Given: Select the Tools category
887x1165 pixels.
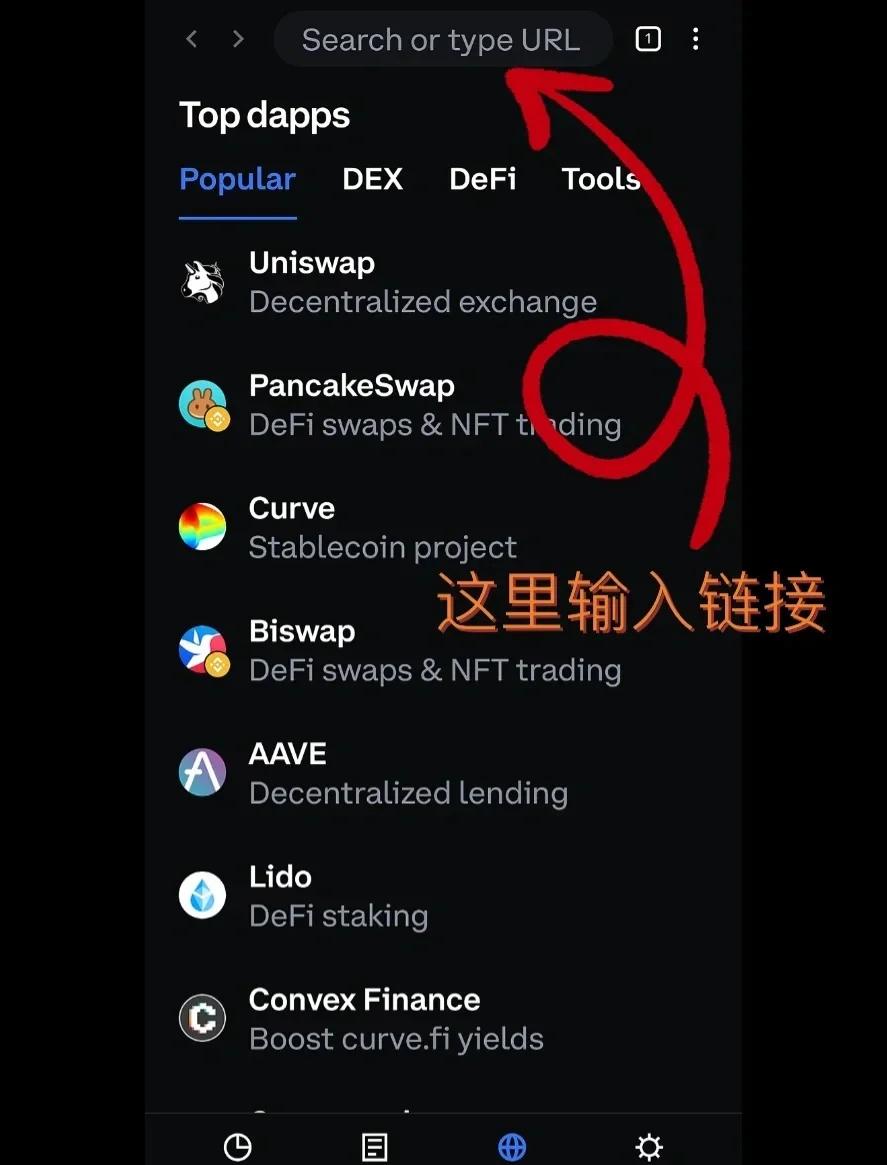Looking at the screenshot, I should [x=600, y=180].
